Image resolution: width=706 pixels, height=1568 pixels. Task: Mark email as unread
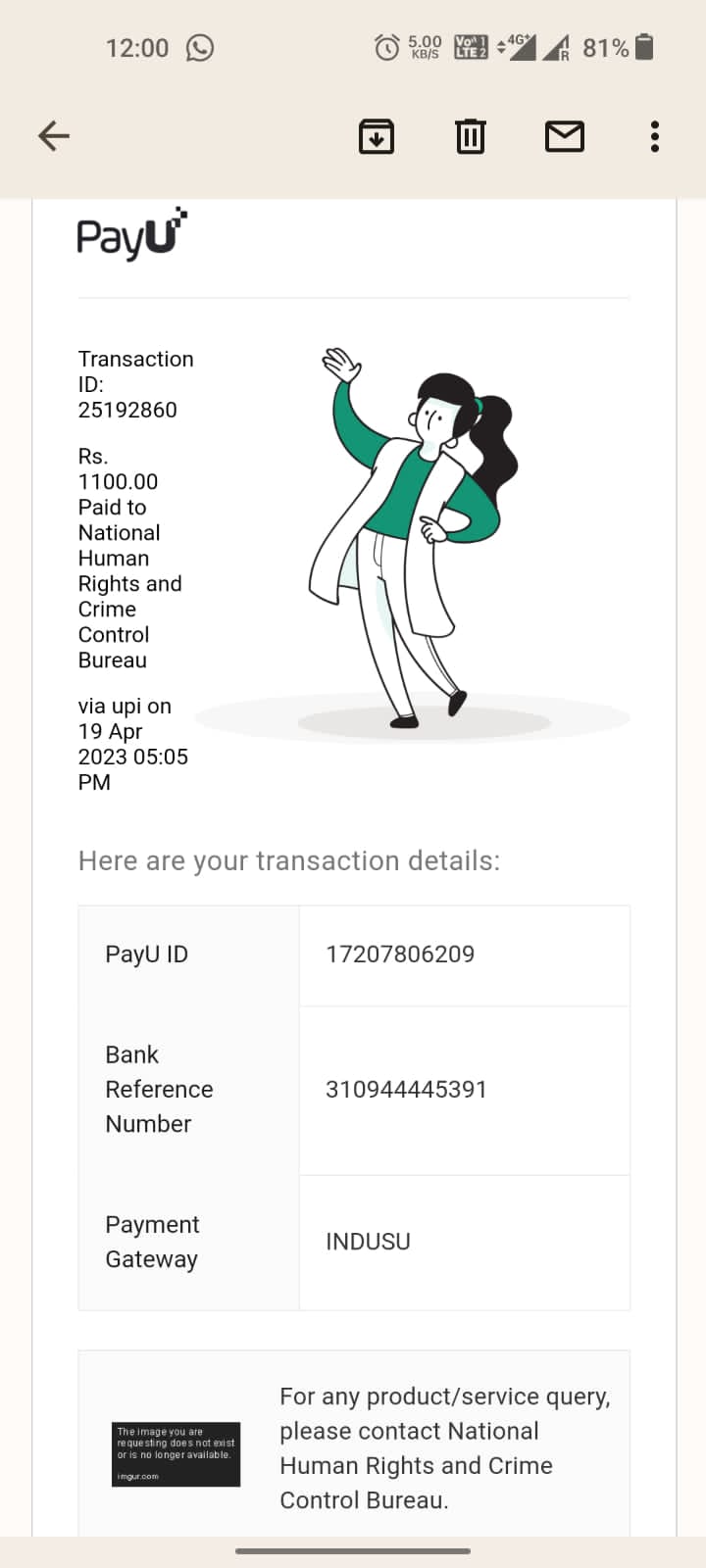click(565, 136)
